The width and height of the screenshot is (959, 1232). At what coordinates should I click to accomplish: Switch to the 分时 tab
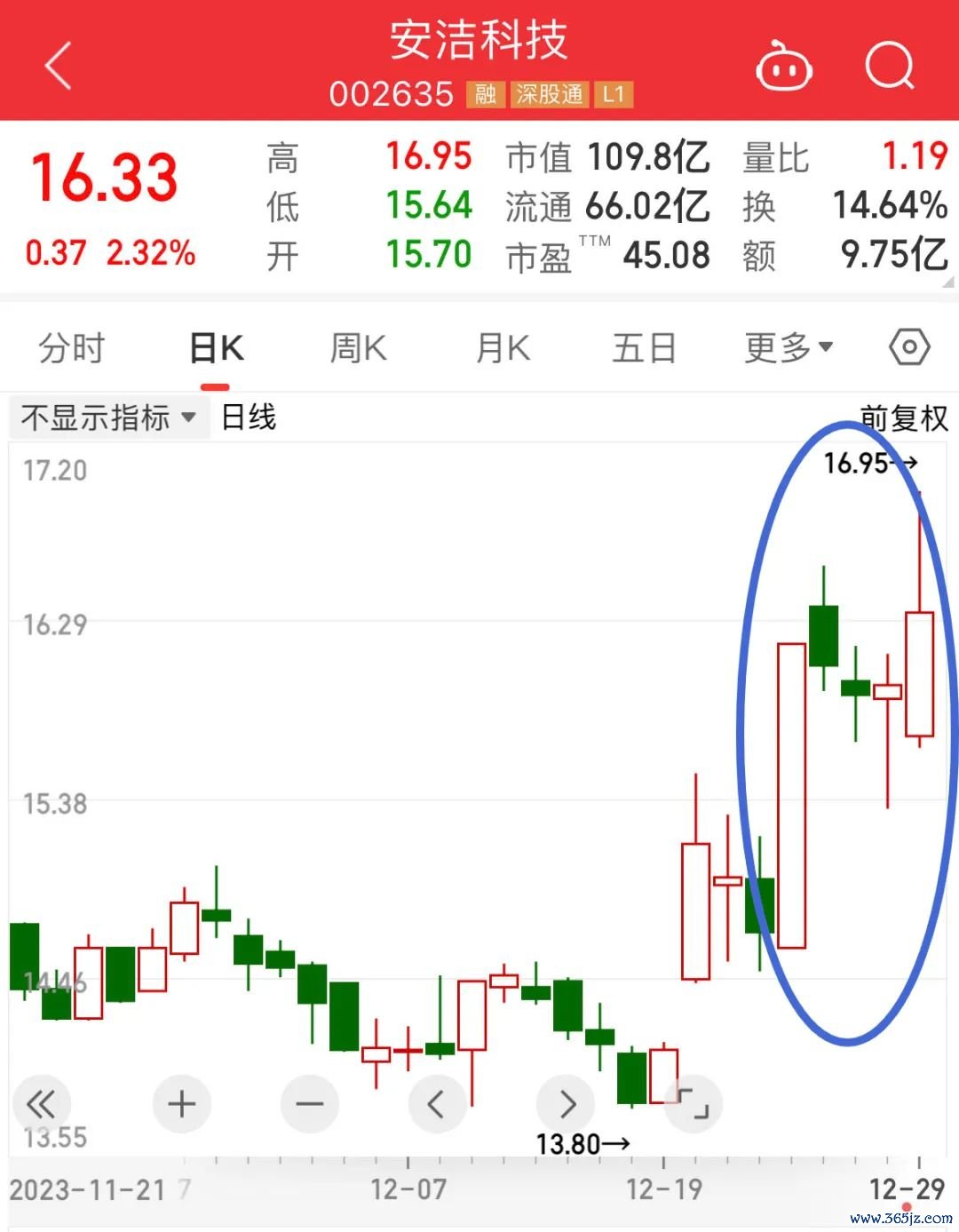tap(72, 347)
